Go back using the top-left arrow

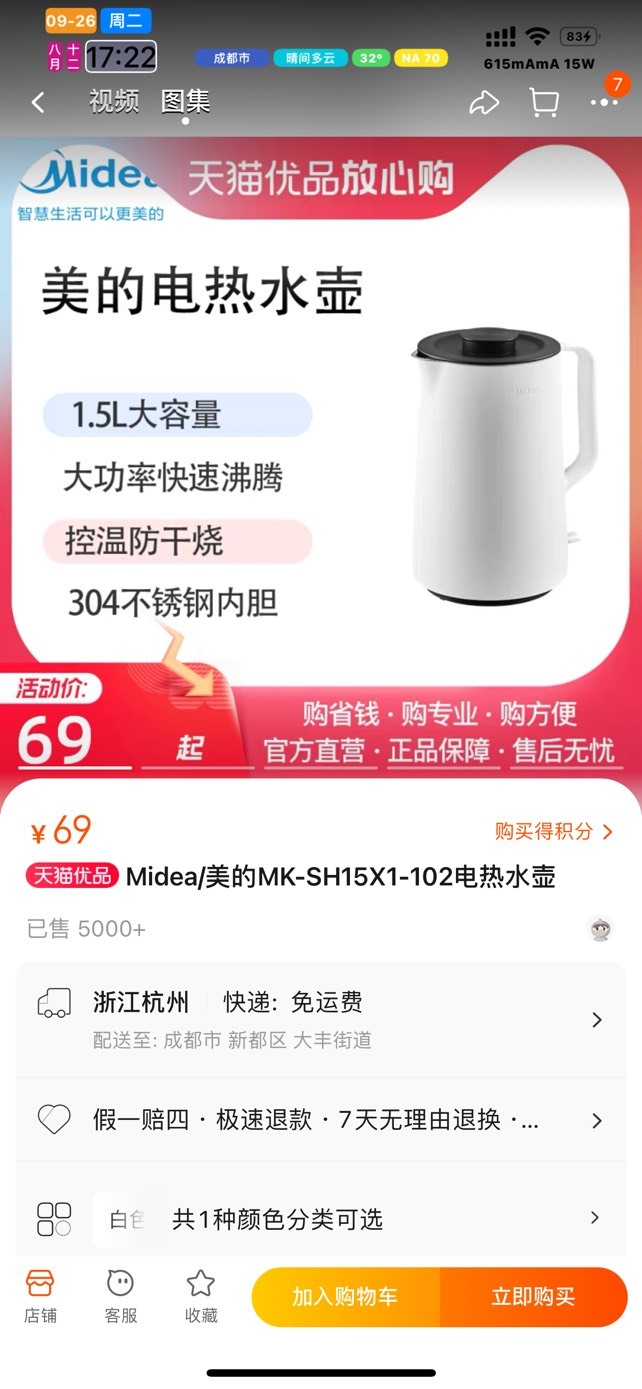click(38, 102)
